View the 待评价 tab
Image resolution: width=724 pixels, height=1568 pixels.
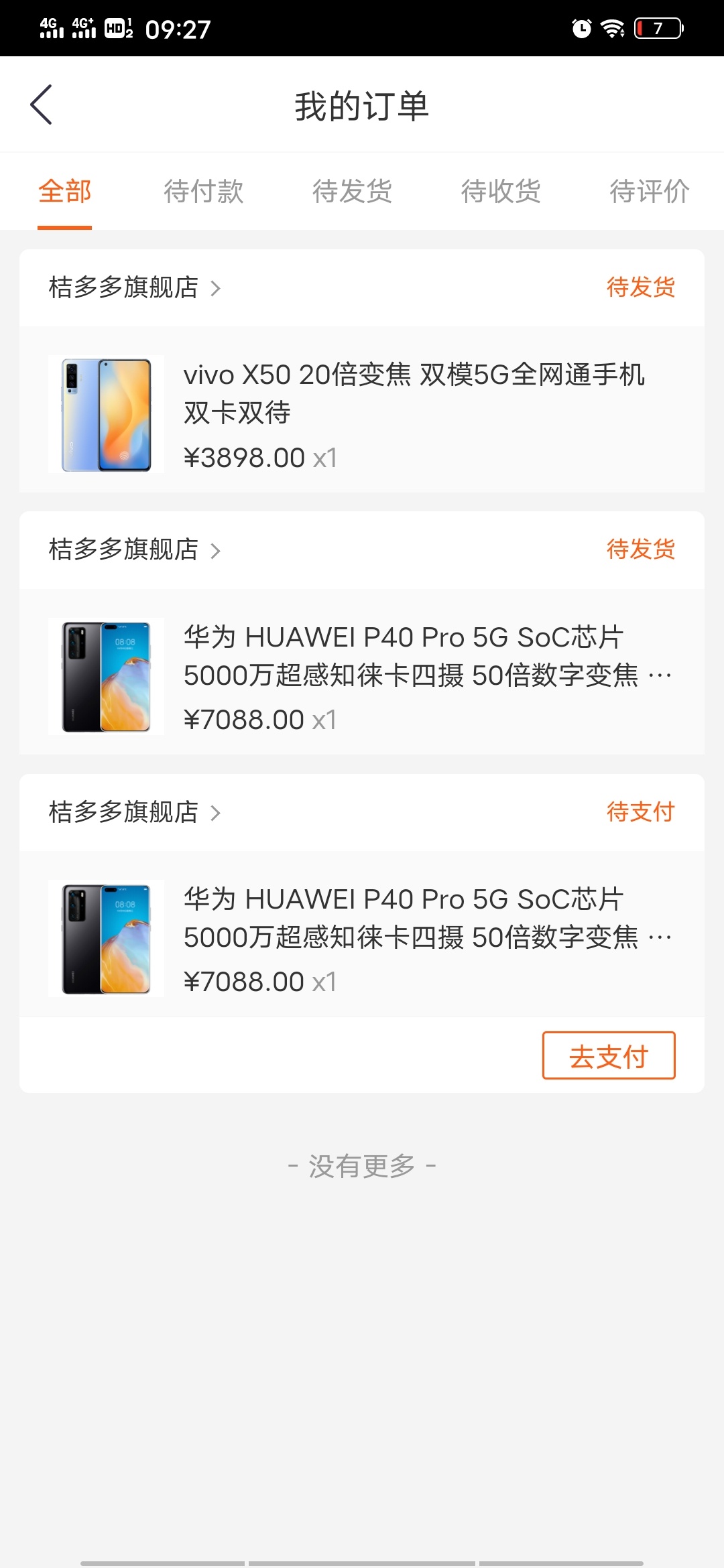[650, 192]
